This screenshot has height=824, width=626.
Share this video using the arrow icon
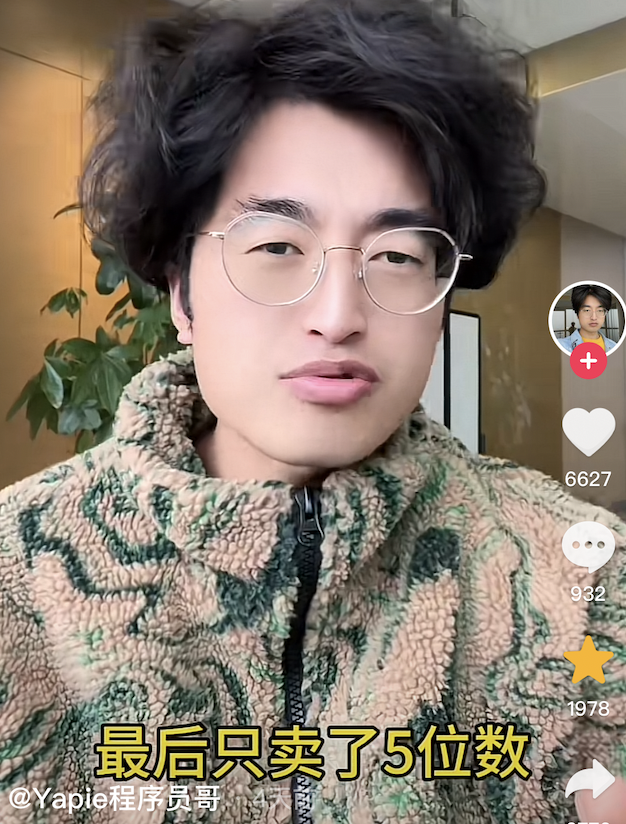pyautogui.click(x=590, y=780)
